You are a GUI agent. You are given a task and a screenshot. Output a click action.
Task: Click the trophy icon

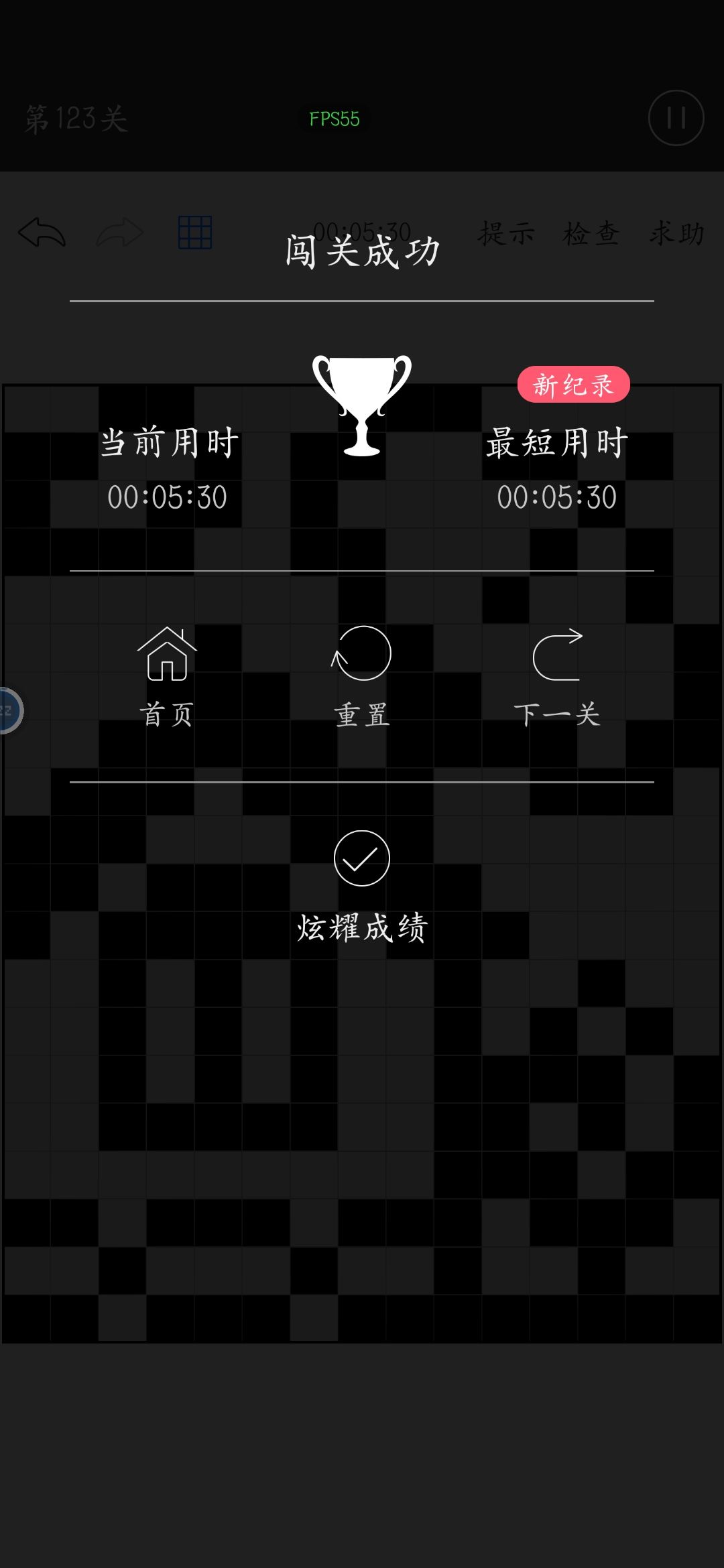click(361, 405)
